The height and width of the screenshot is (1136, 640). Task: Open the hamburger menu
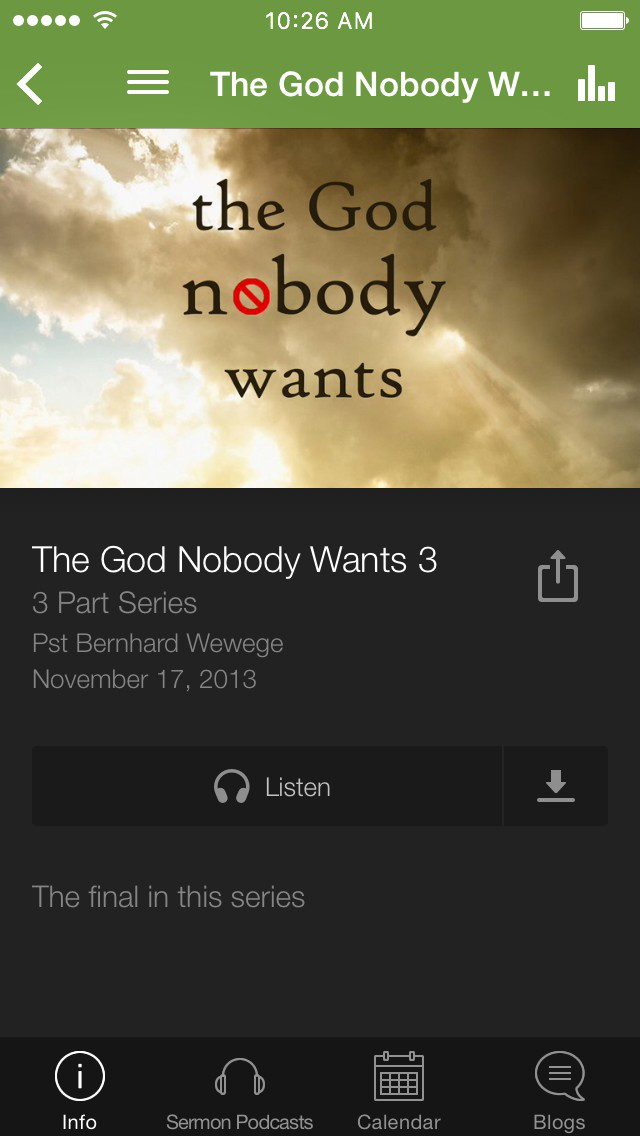[148, 83]
